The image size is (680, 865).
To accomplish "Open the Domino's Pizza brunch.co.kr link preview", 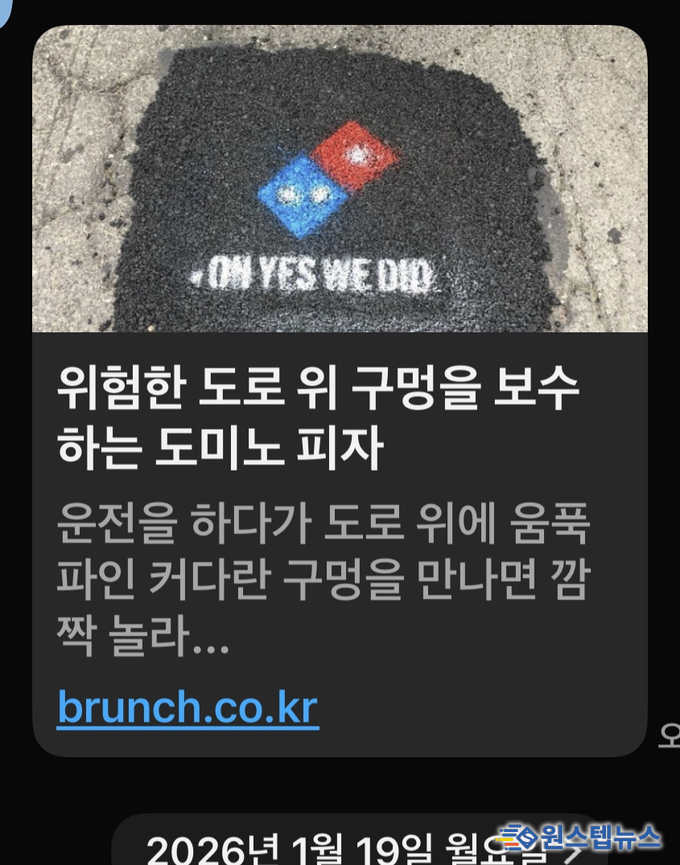I will [x=340, y=420].
